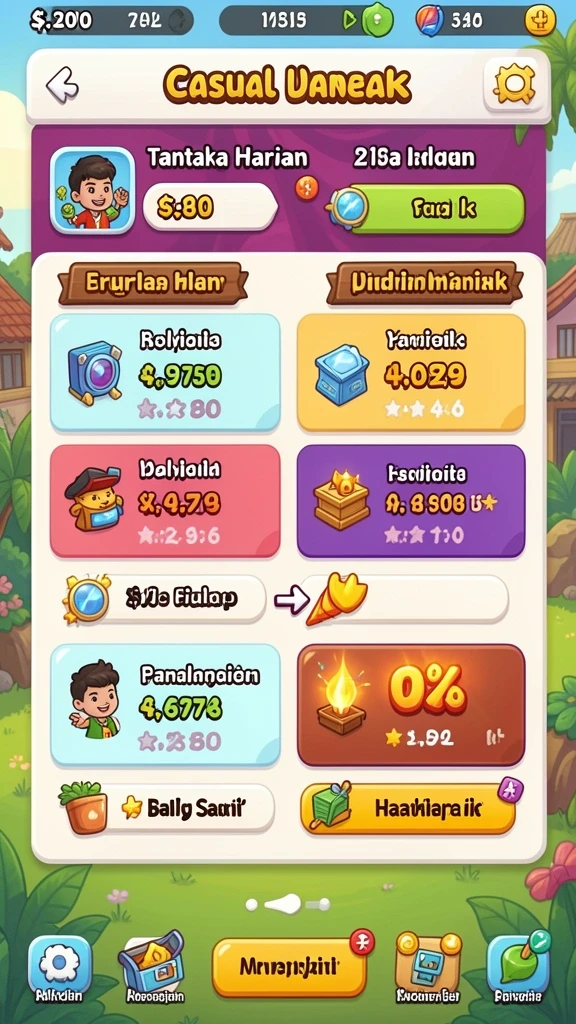576x1024 pixels.
Task: Tap the yellow Mnvanjkinl button at bottom
Action: 289,967
